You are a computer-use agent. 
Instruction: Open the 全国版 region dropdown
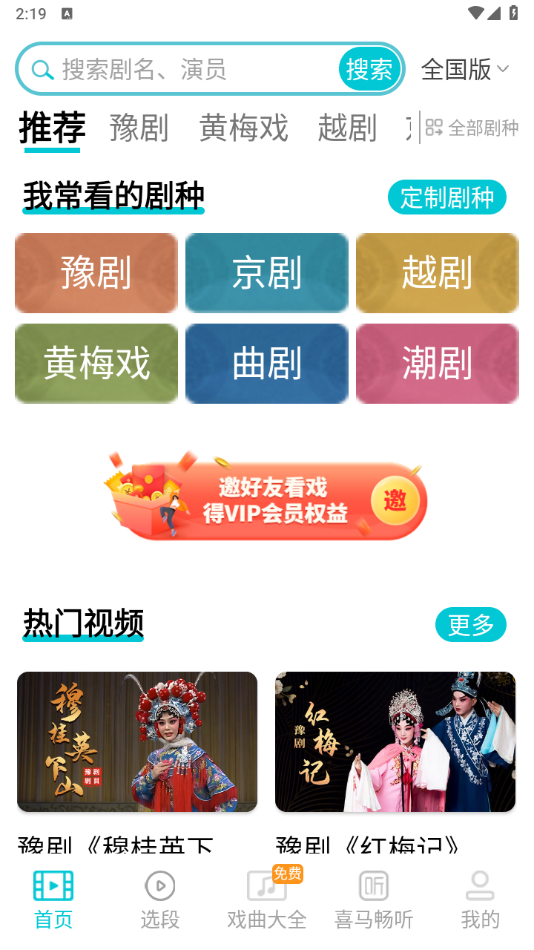pos(465,70)
